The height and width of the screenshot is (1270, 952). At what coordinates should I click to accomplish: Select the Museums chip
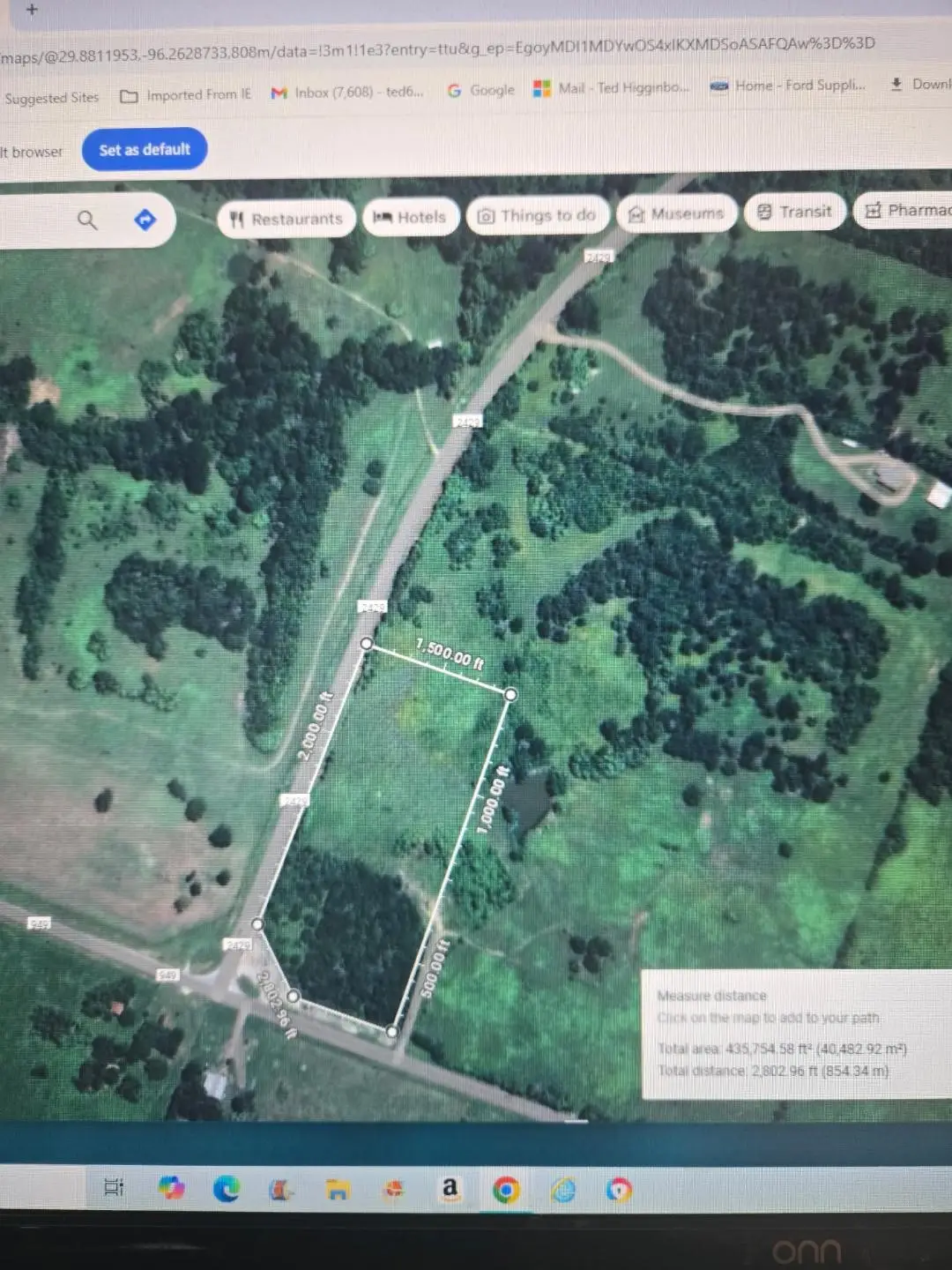[x=676, y=213]
